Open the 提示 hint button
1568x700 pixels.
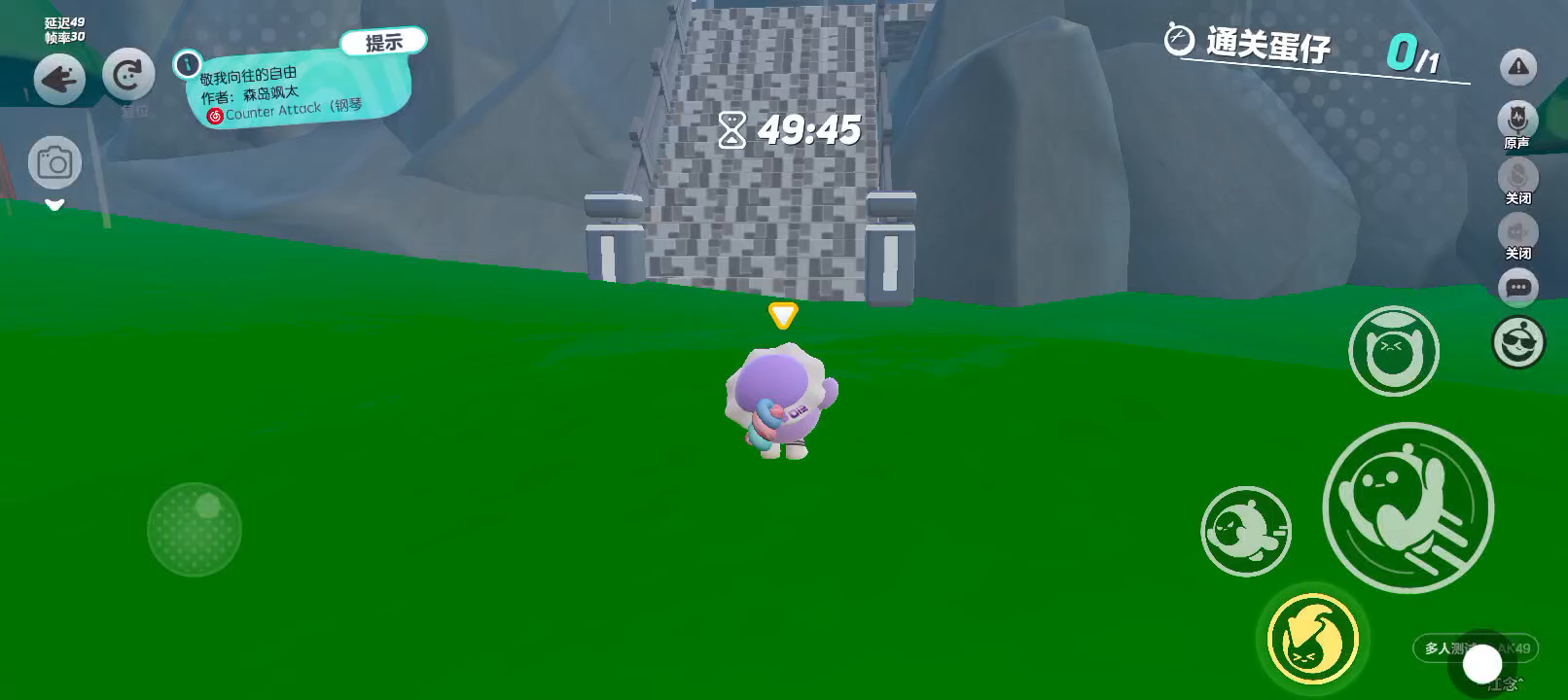(383, 42)
